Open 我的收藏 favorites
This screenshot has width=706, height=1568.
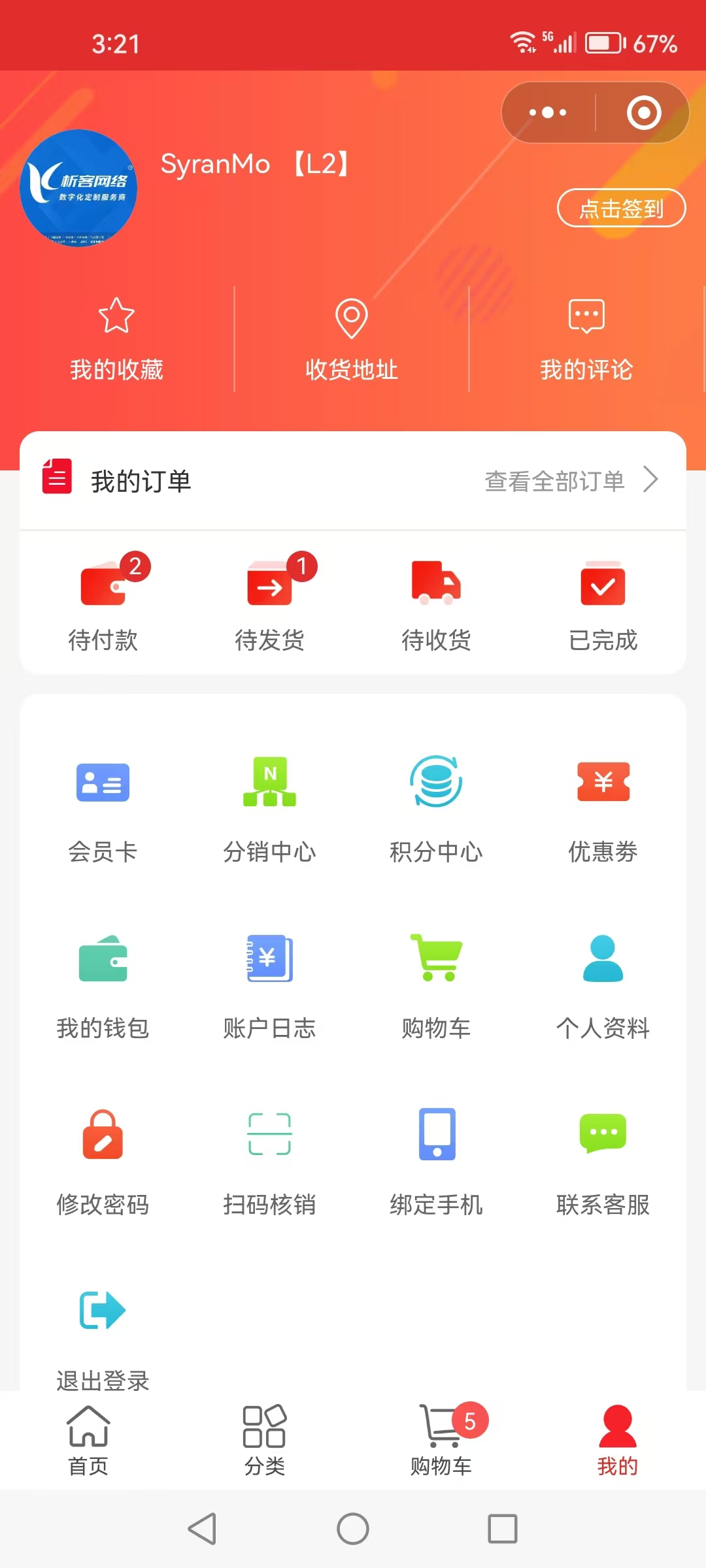(116, 340)
